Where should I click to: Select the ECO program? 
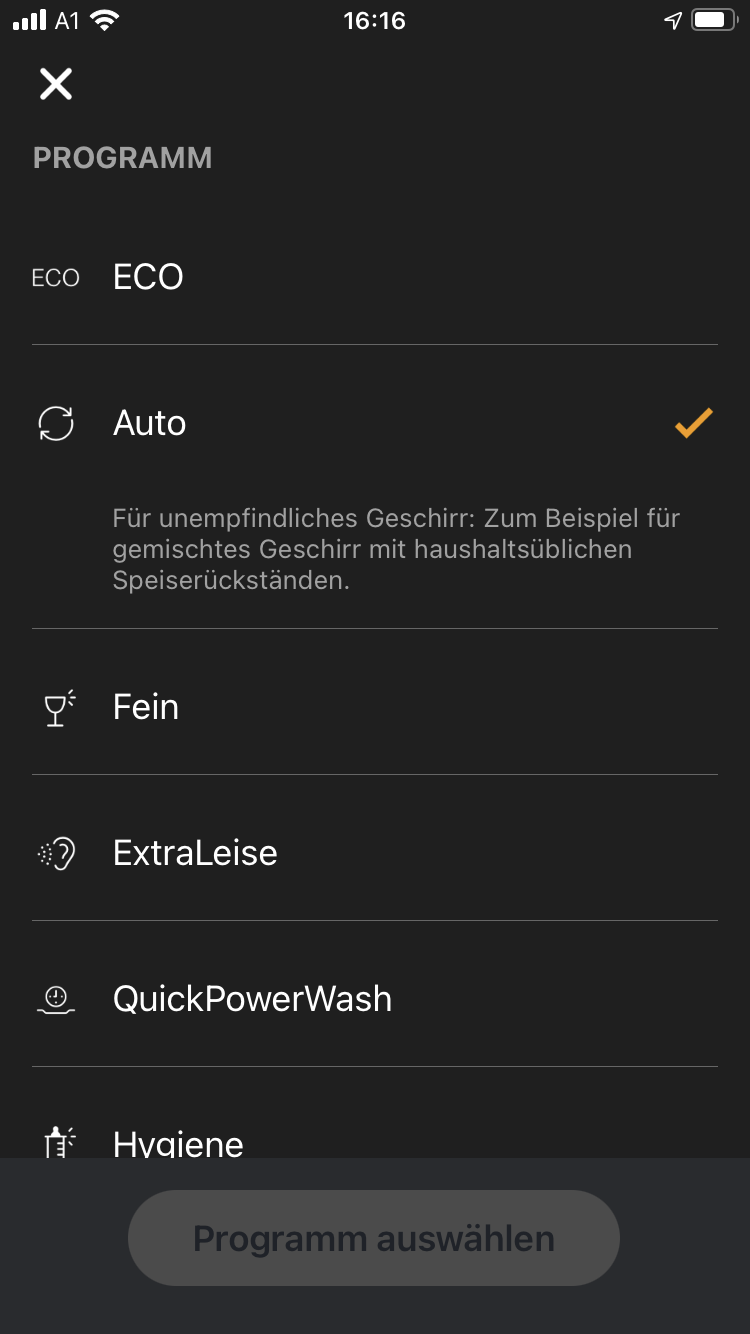[148, 277]
